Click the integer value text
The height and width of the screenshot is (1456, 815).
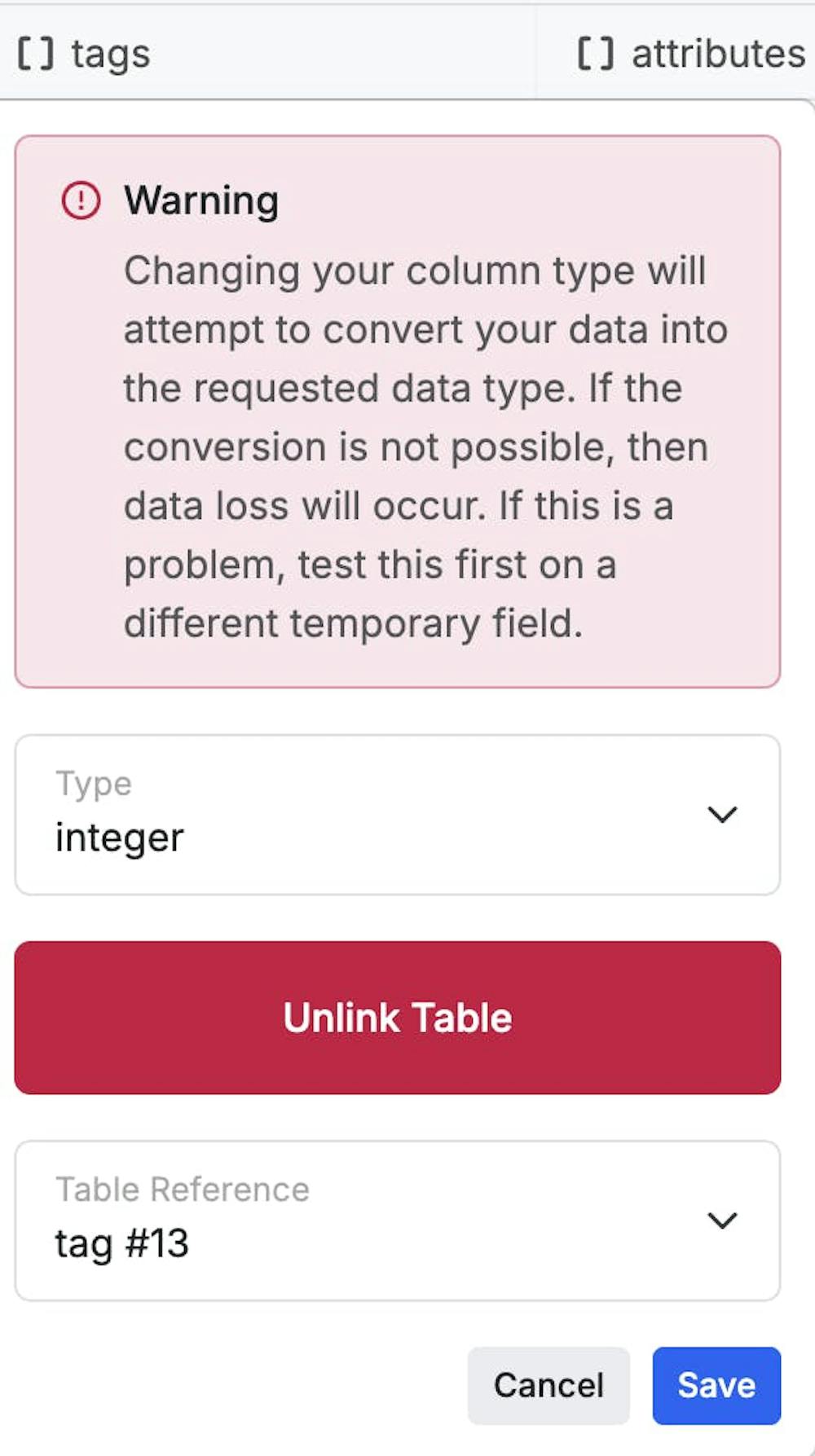[x=118, y=836]
